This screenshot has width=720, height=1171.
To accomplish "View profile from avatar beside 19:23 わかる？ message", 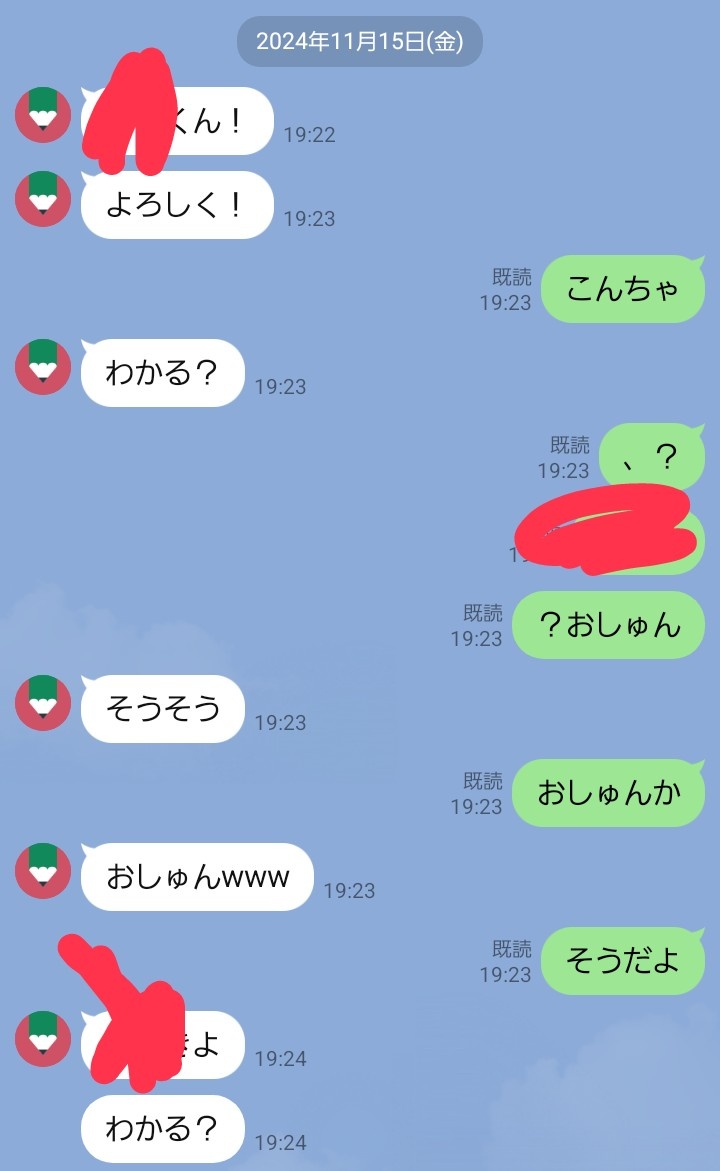I will tap(43, 367).
